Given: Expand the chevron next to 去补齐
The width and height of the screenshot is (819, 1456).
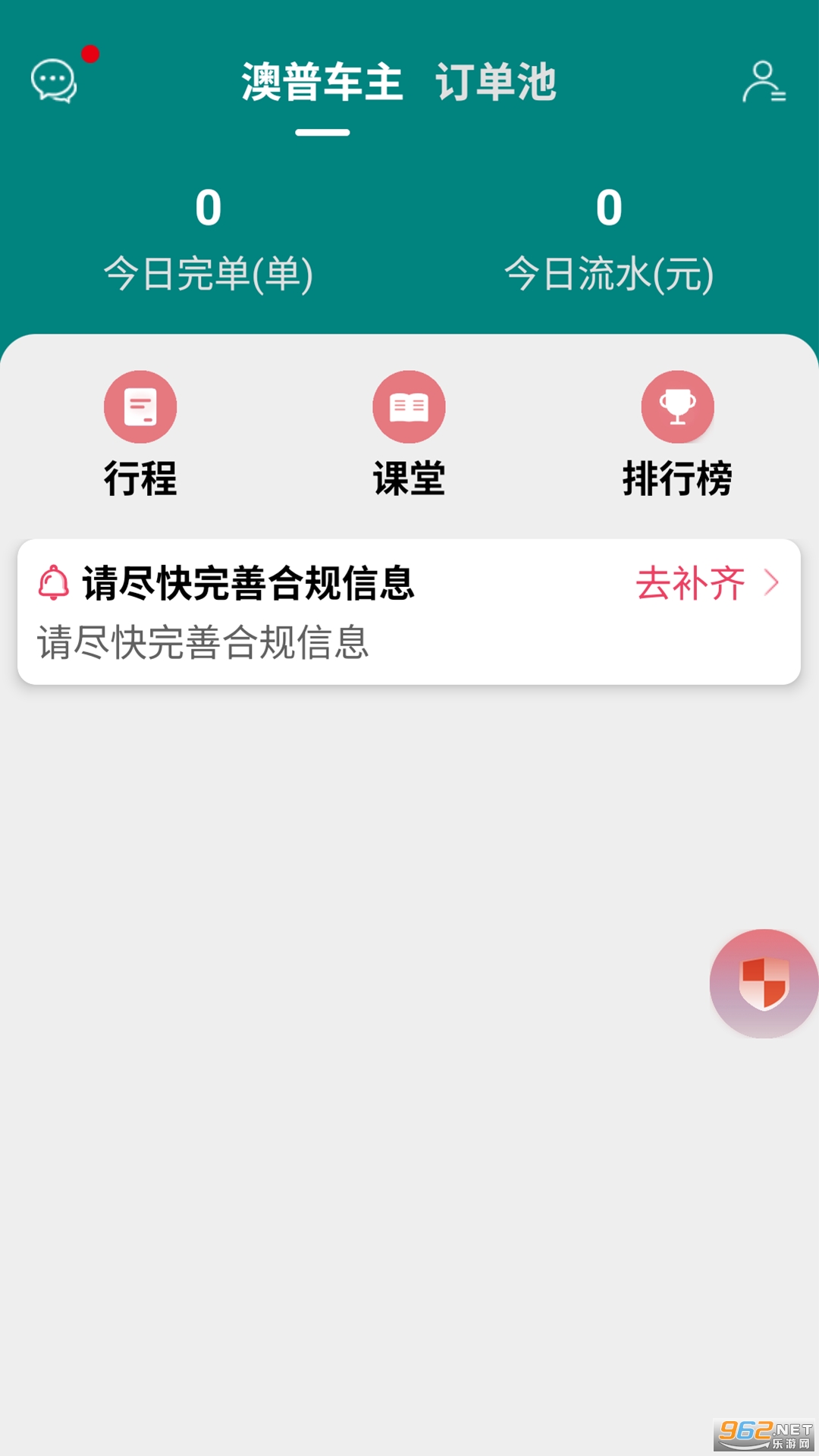Looking at the screenshot, I should 770,582.
